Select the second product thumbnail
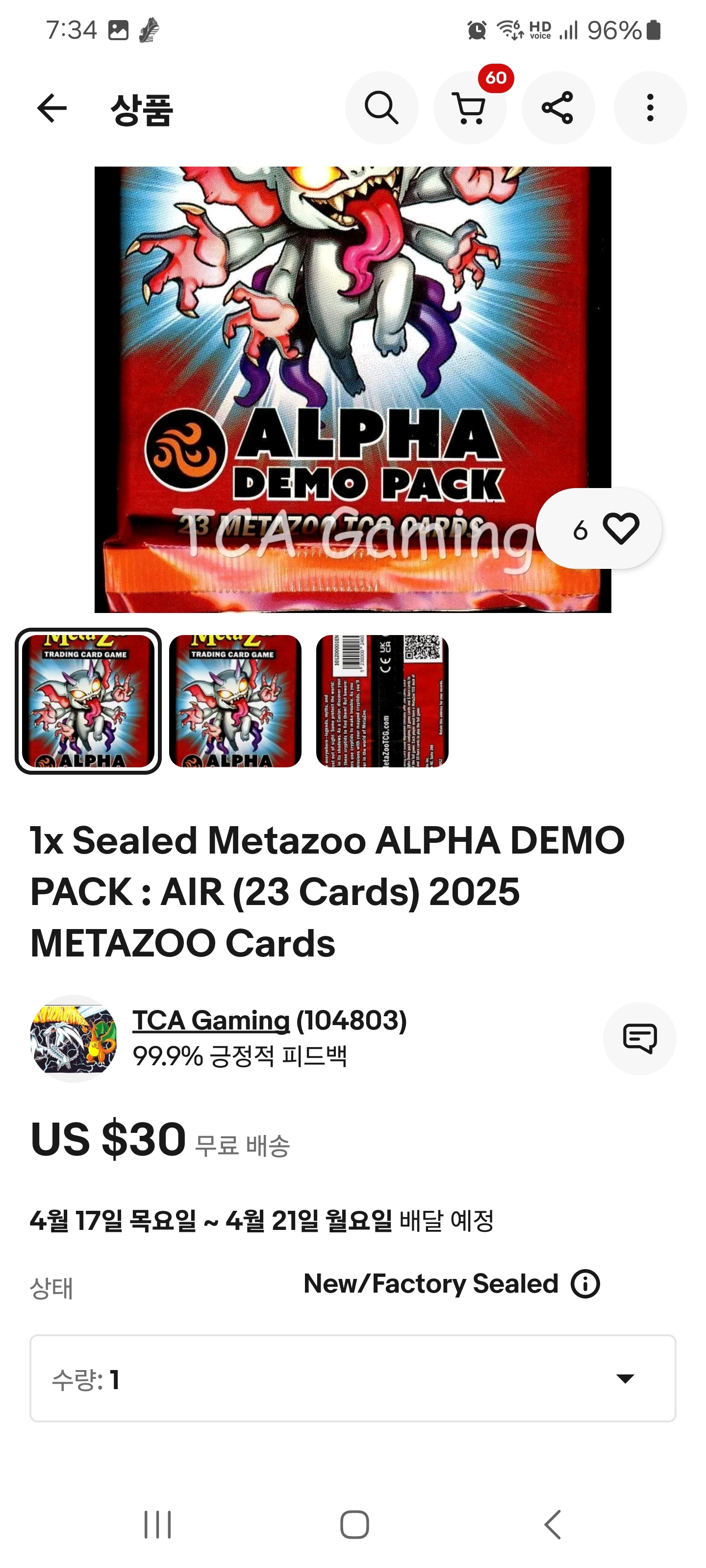 [235, 701]
